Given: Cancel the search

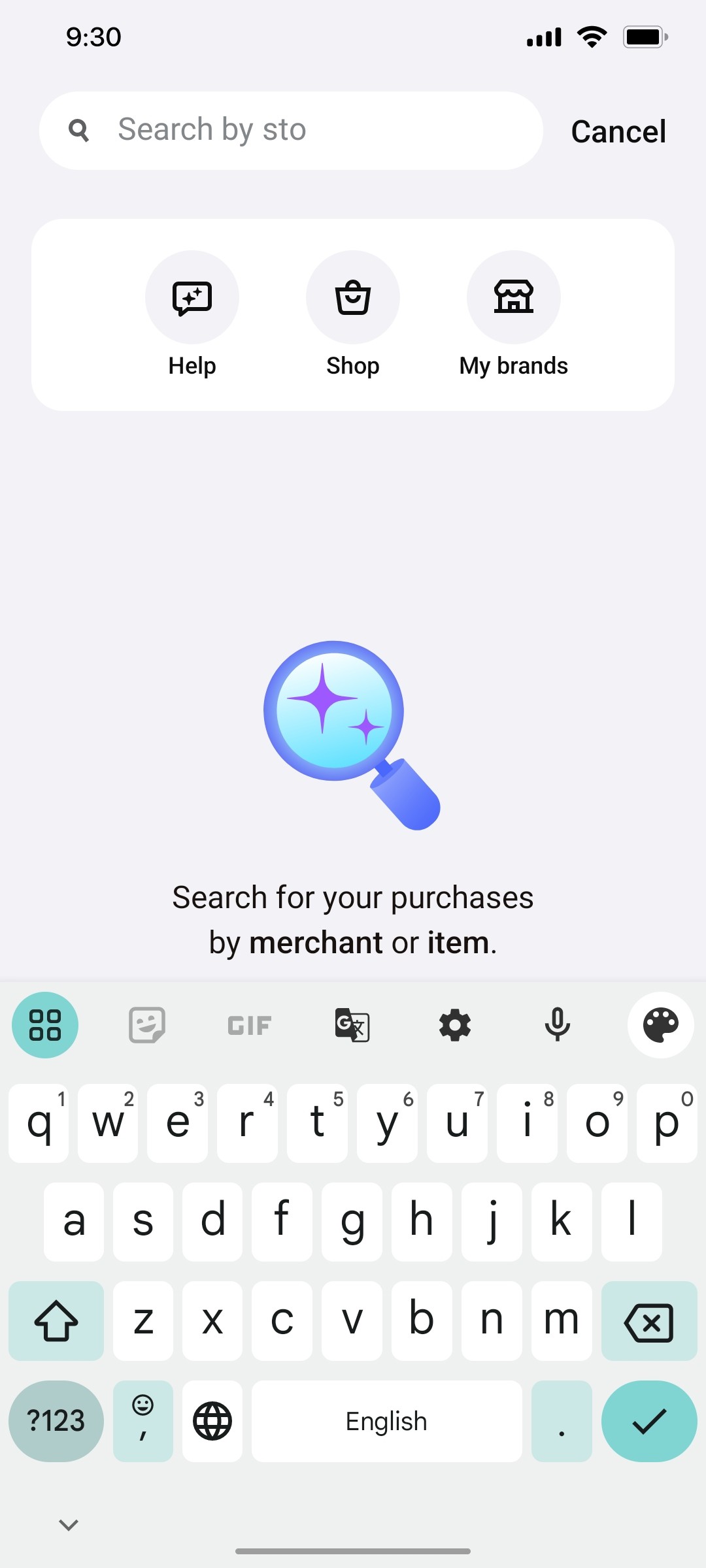Looking at the screenshot, I should pyautogui.click(x=617, y=131).
